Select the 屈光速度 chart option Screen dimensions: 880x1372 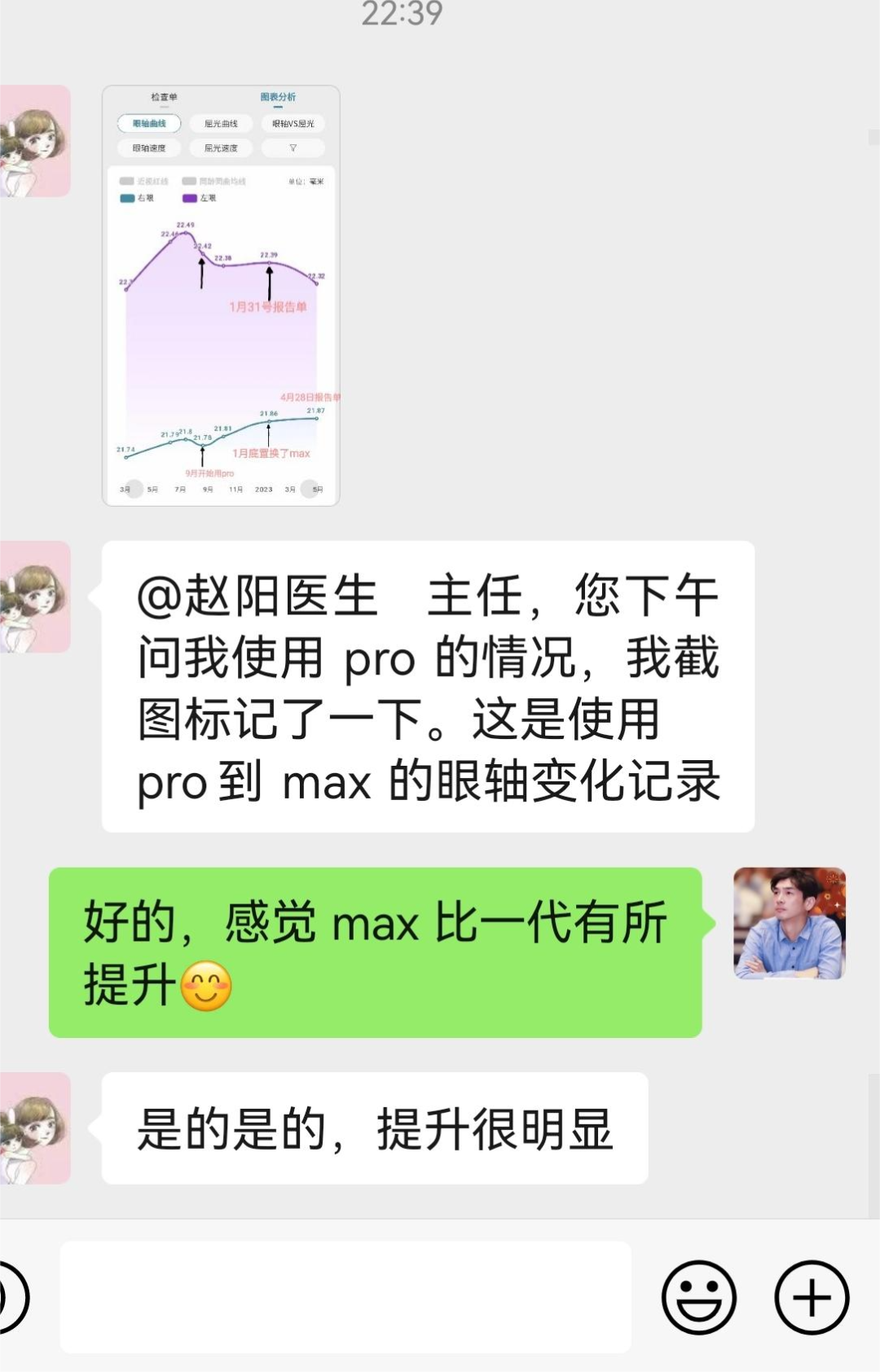click(x=222, y=148)
